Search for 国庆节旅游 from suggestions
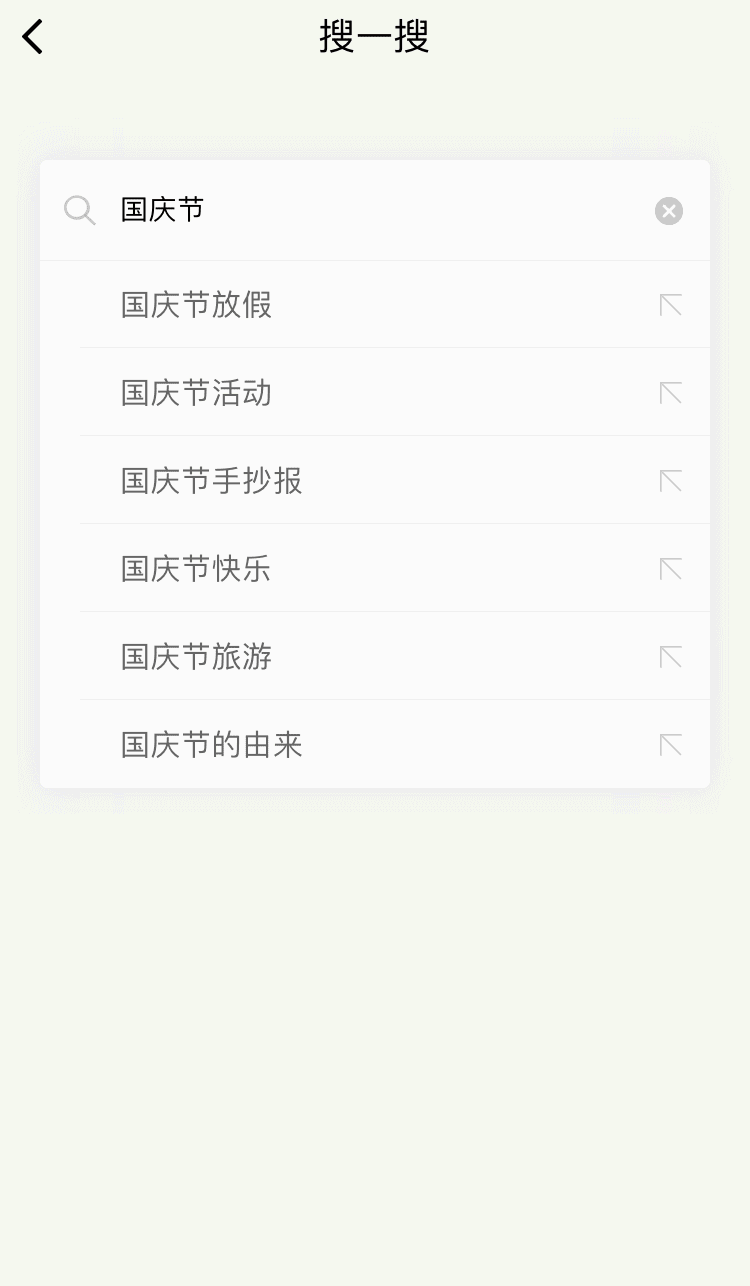The width and height of the screenshot is (750, 1286). point(196,656)
